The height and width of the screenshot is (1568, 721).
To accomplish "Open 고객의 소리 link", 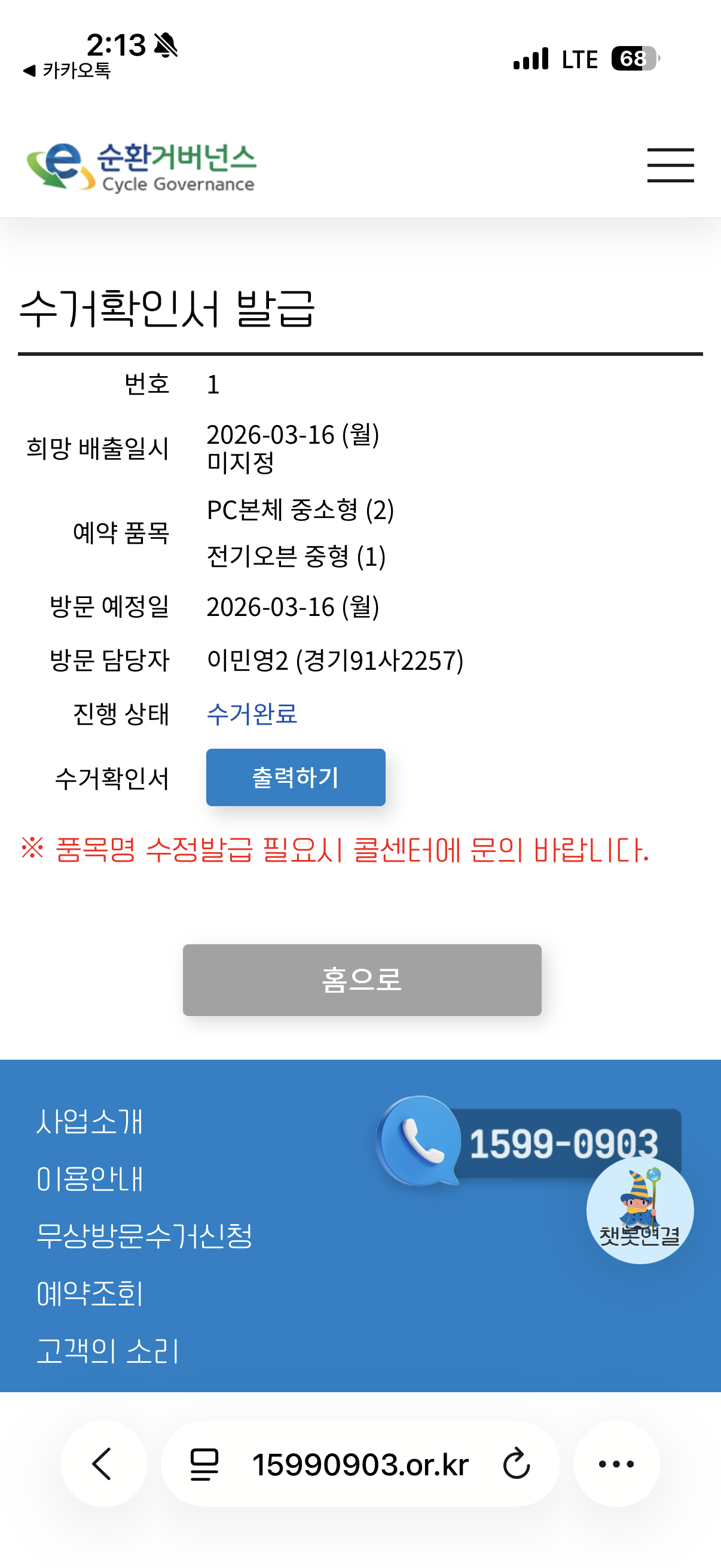I will pyautogui.click(x=108, y=1351).
